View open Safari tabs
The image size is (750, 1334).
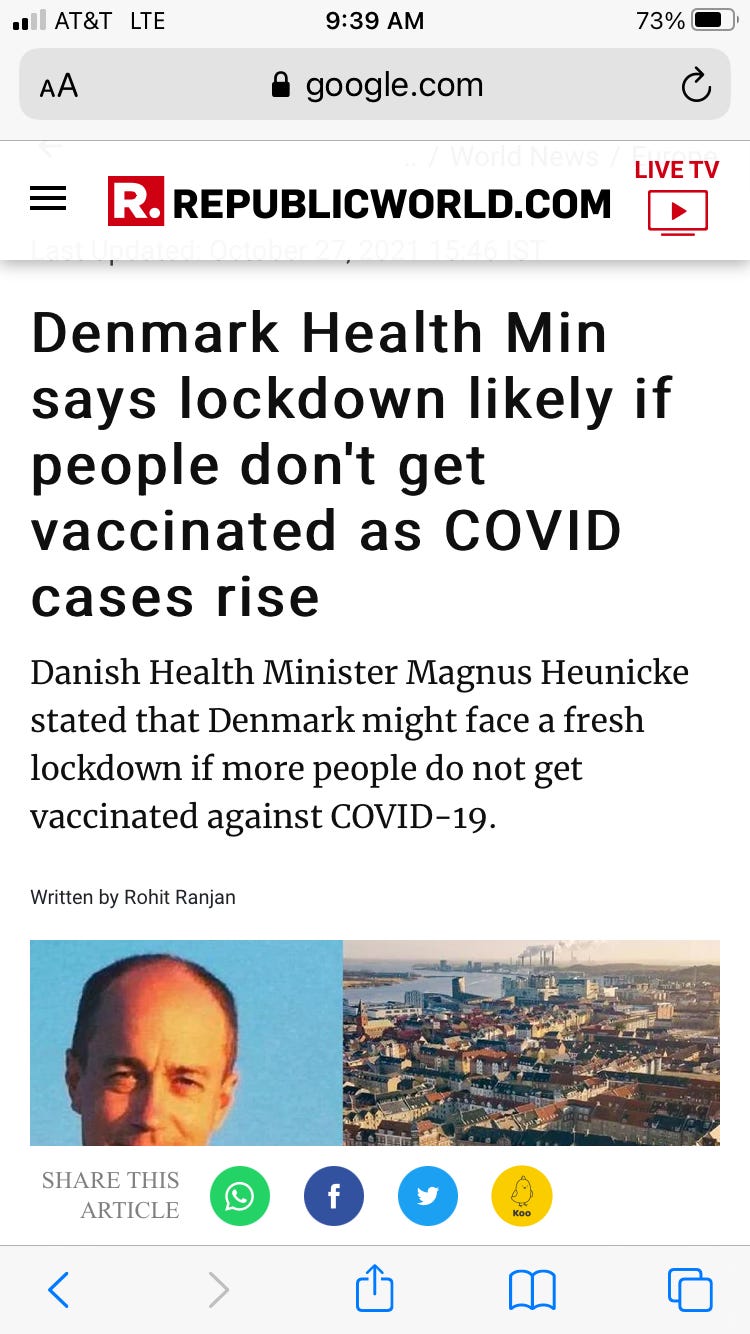click(x=690, y=1290)
